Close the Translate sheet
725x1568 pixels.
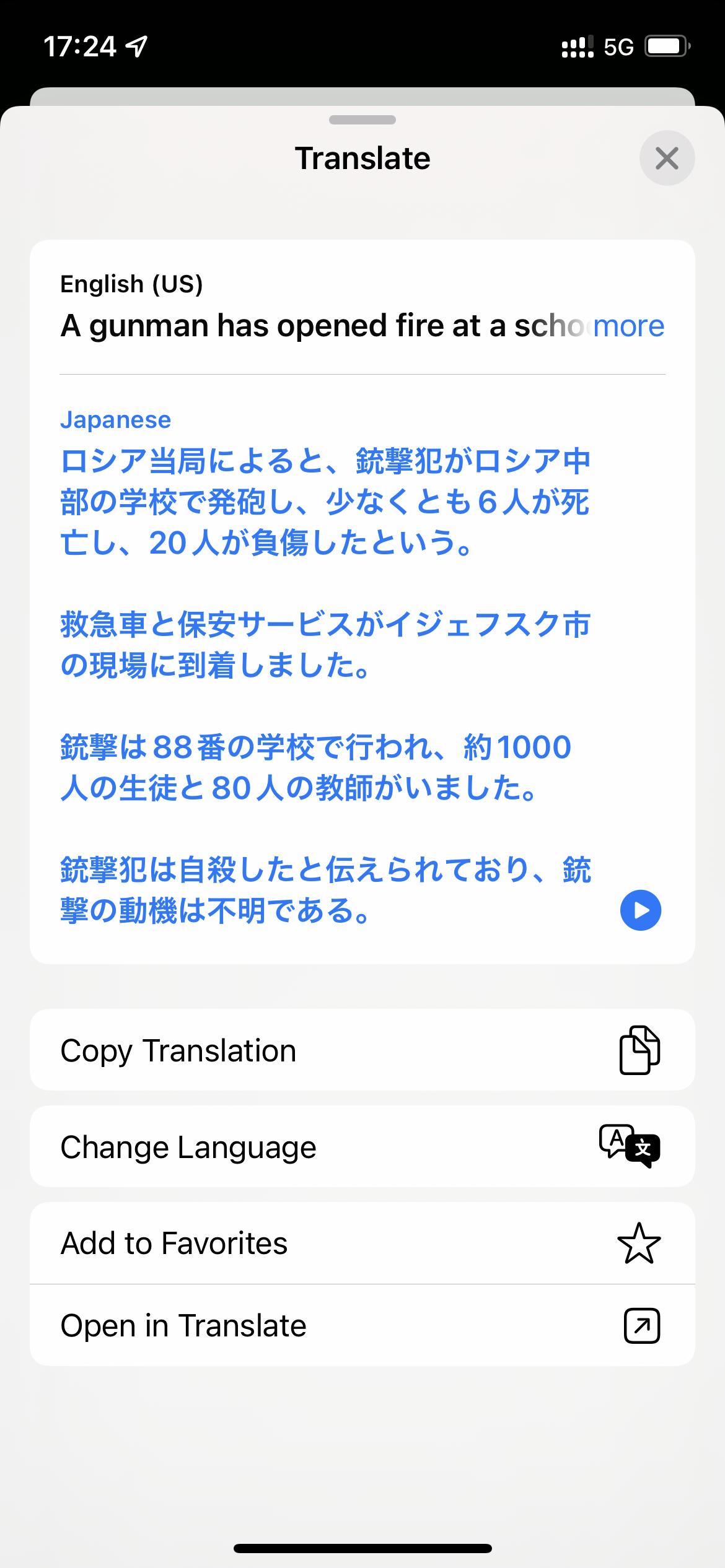667,159
